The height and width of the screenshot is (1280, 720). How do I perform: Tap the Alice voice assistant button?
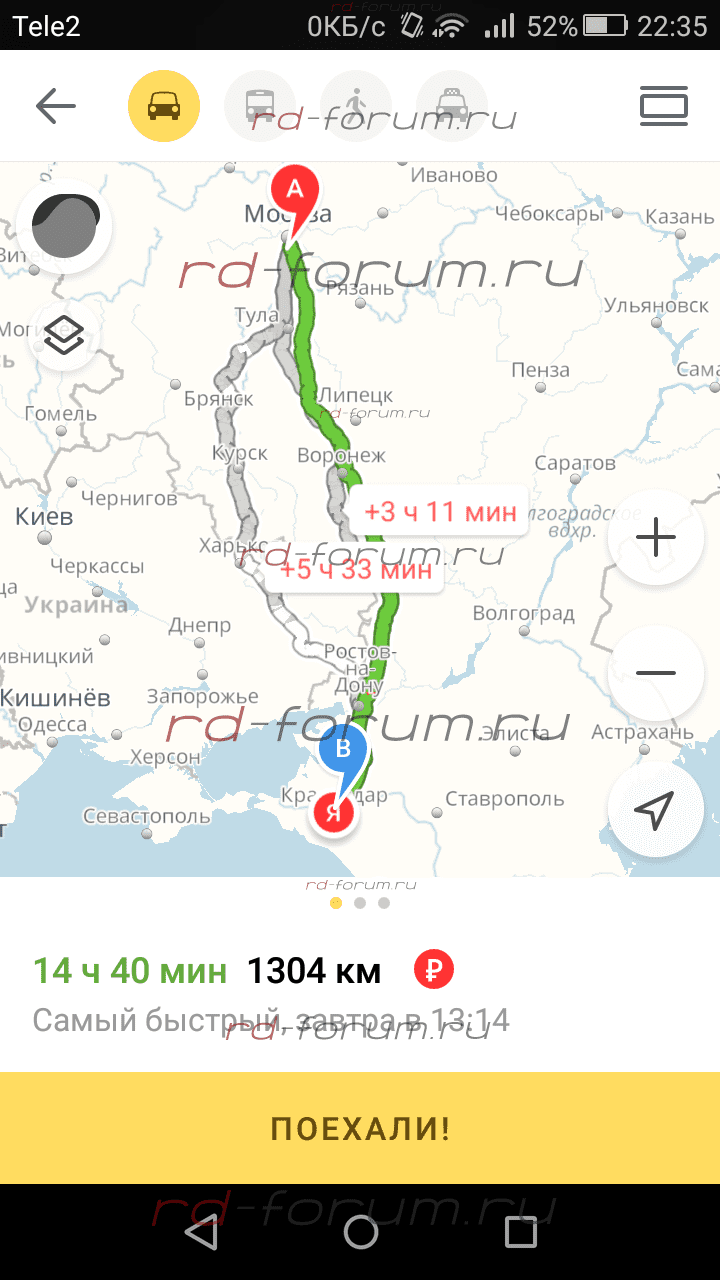(x=65, y=227)
